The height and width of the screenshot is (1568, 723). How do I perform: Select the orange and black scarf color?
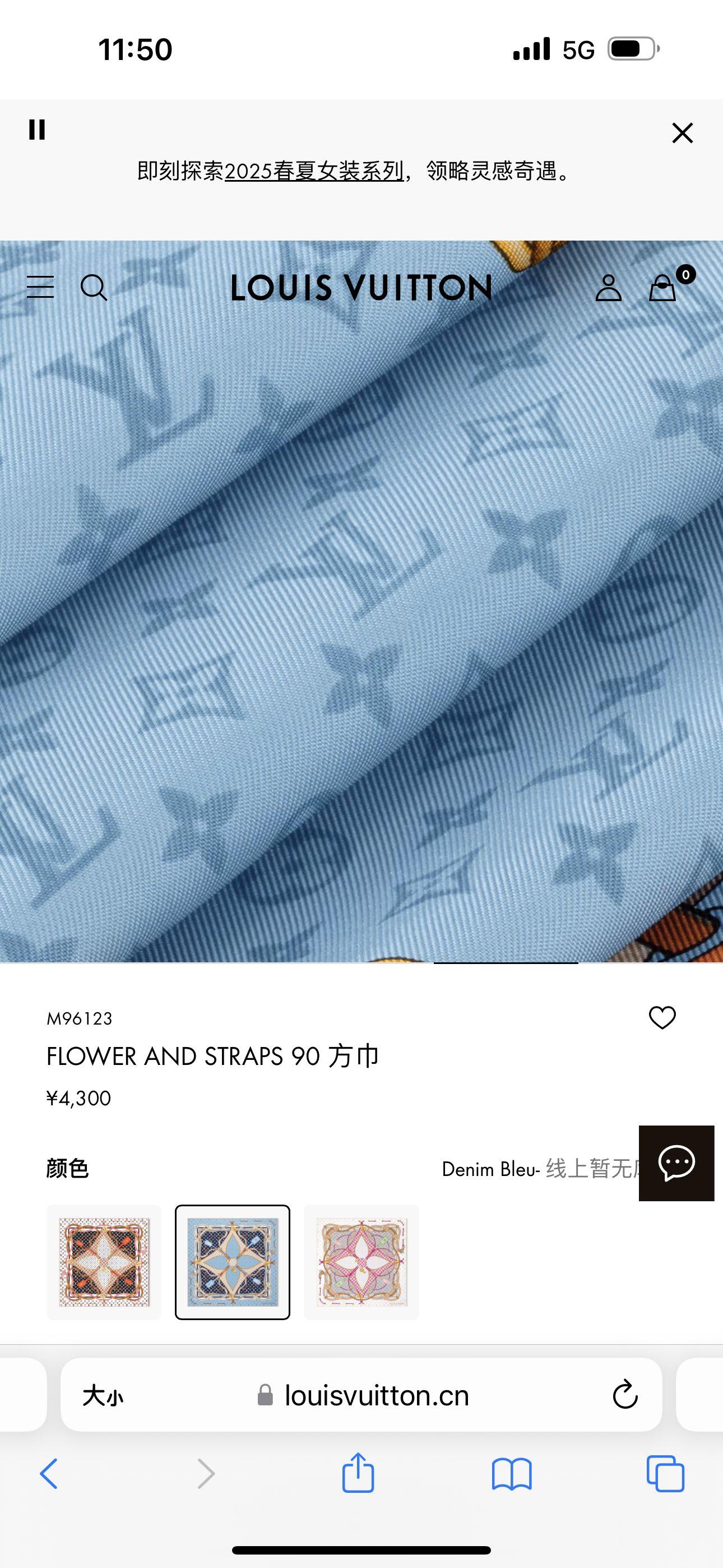(104, 1262)
